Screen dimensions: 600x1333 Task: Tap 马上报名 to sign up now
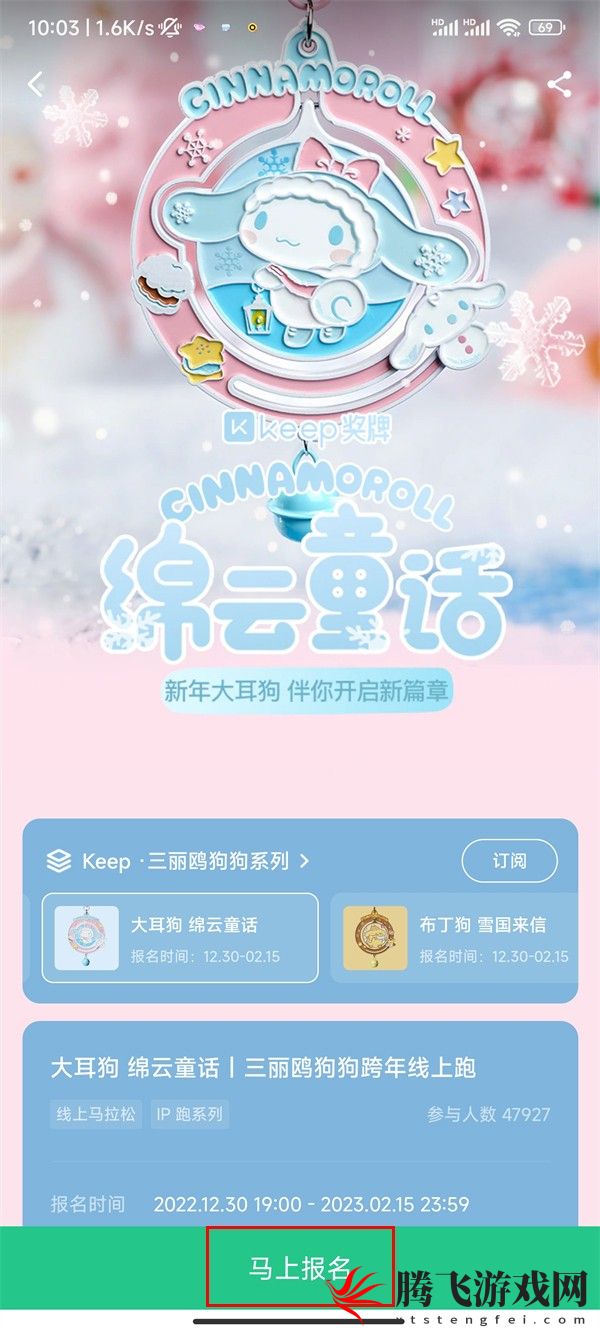[300, 1268]
